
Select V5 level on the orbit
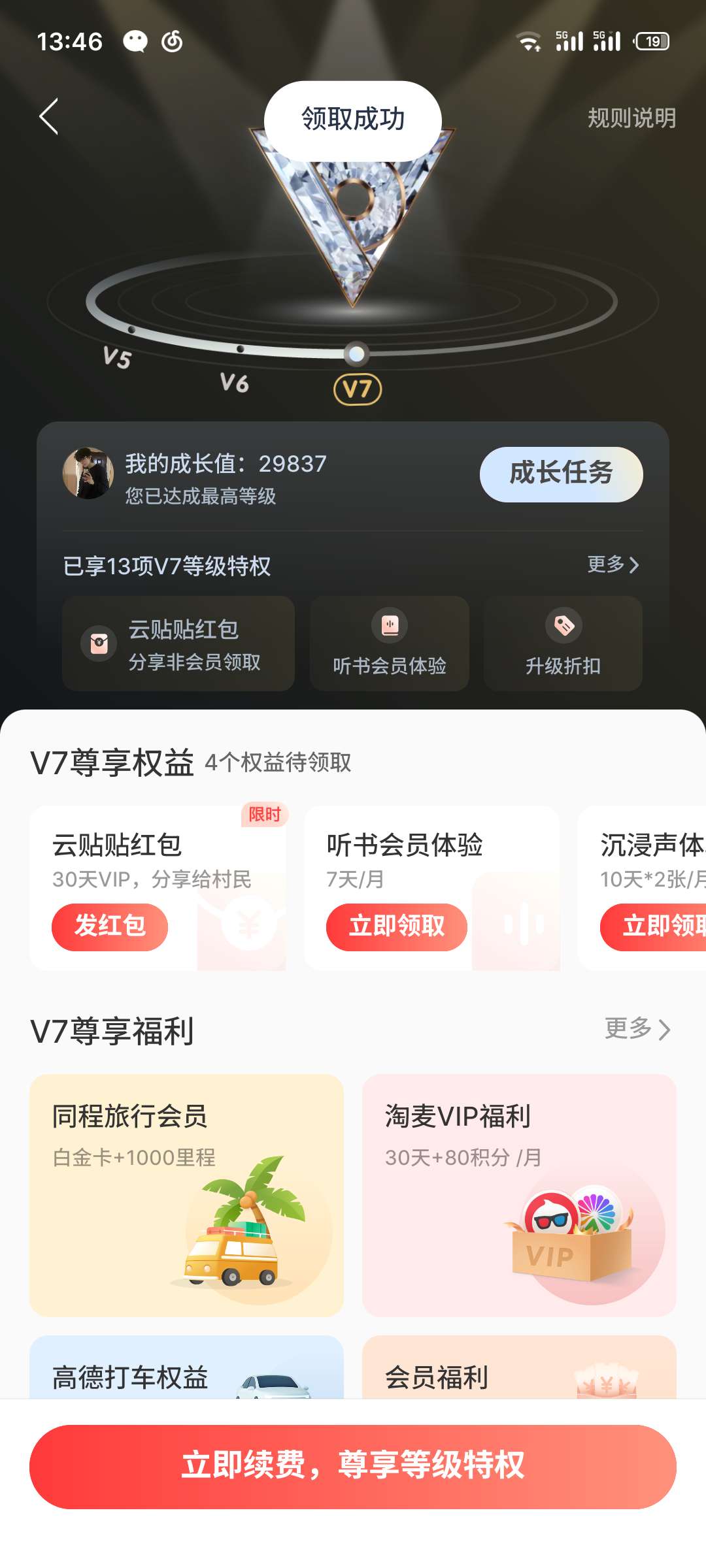point(118,356)
